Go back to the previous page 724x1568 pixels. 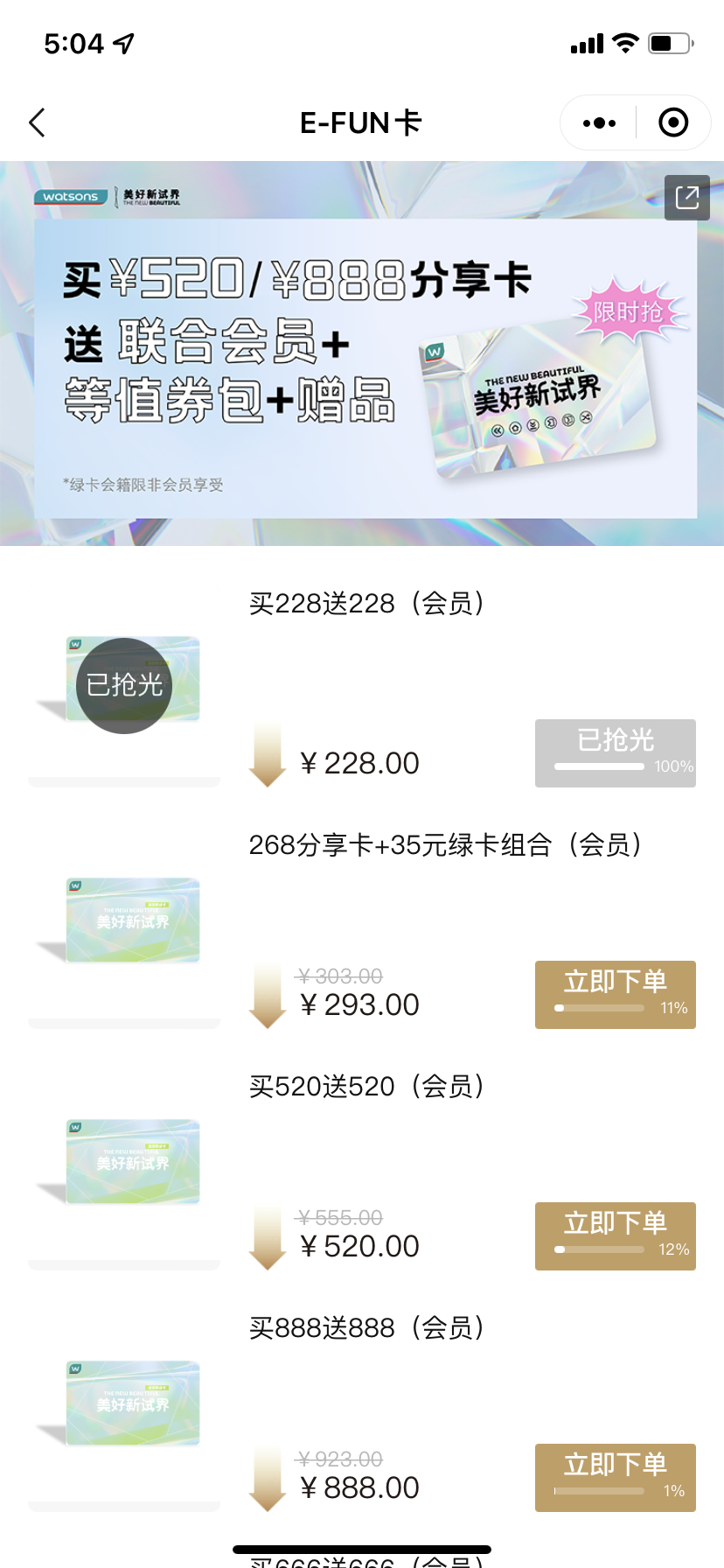37,123
